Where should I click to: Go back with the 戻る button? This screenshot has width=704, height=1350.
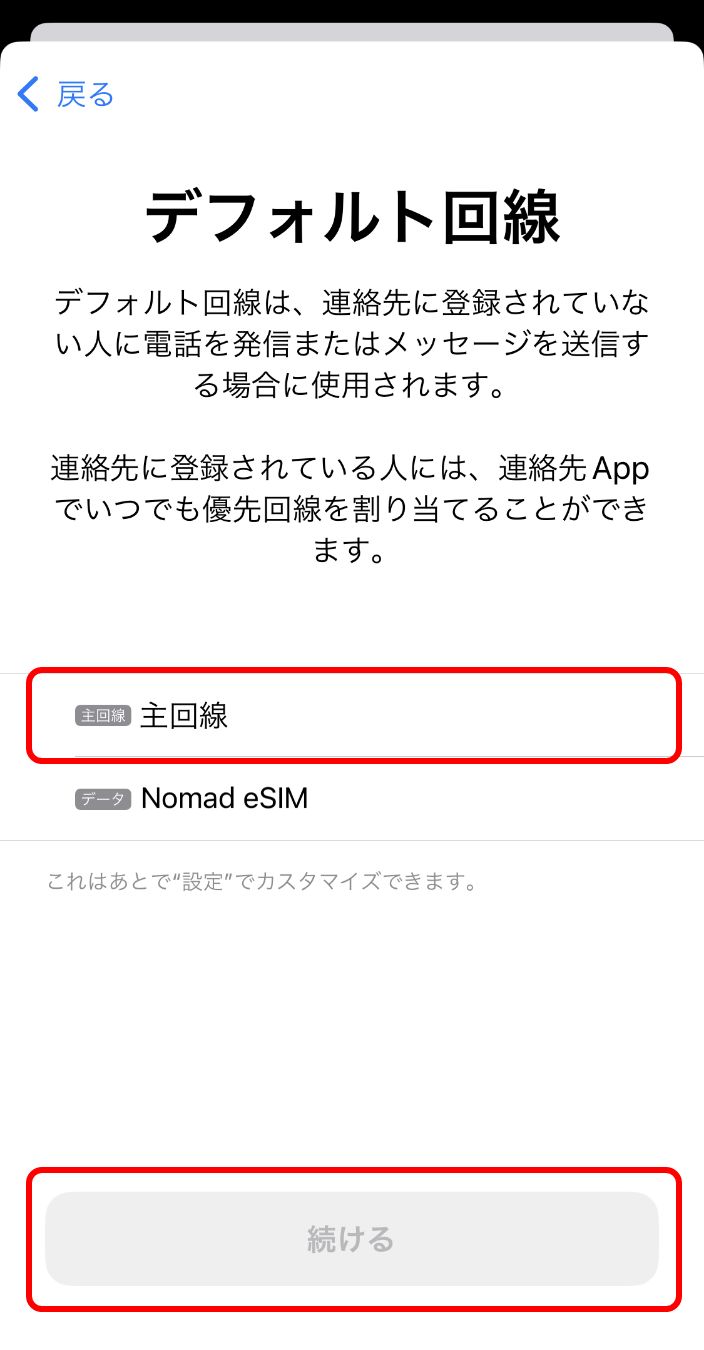66,95
